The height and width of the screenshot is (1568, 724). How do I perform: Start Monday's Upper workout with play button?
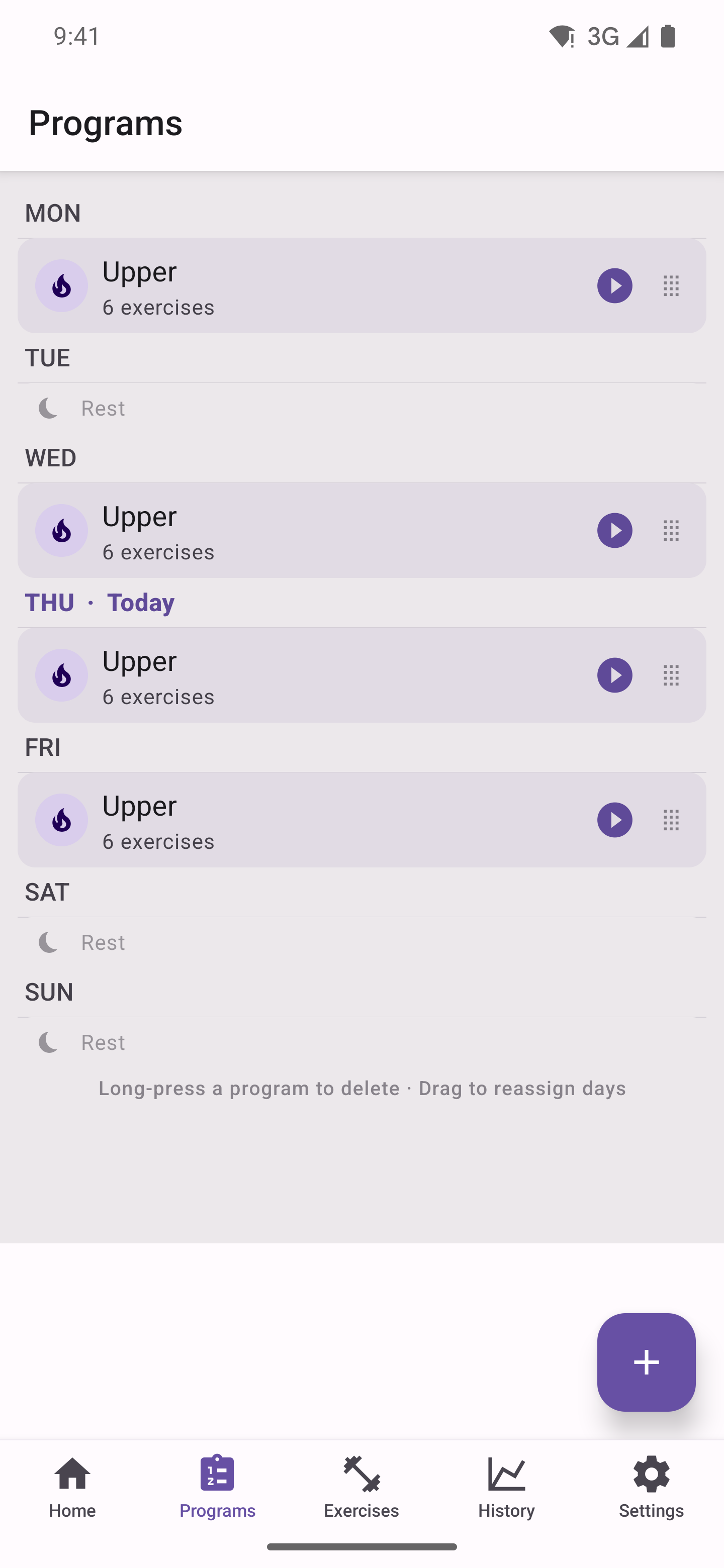point(614,285)
